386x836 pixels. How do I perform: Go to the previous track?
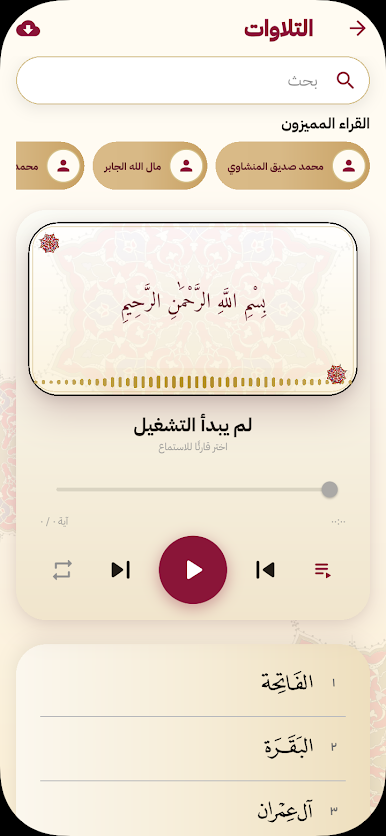click(265, 570)
